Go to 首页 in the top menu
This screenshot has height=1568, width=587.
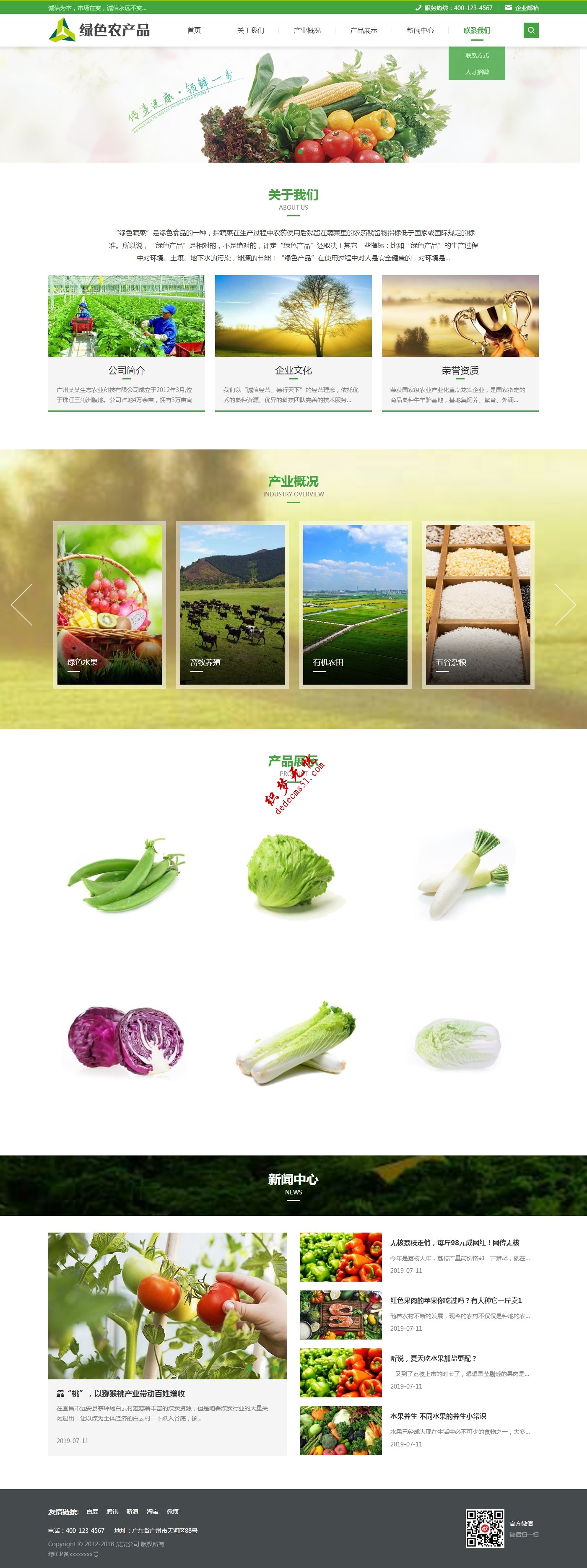click(194, 31)
